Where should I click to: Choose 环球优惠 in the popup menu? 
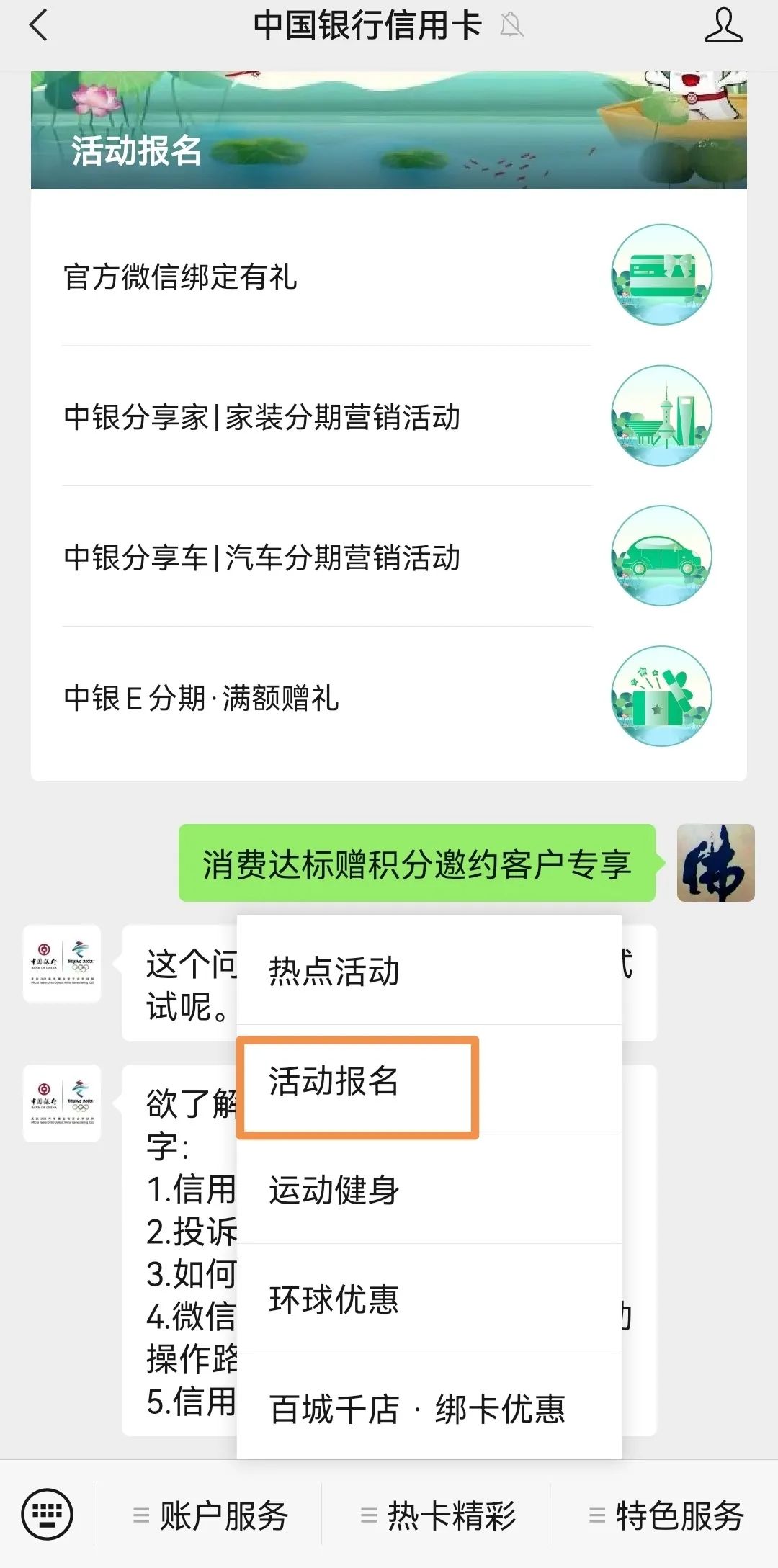click(429, 1299)
